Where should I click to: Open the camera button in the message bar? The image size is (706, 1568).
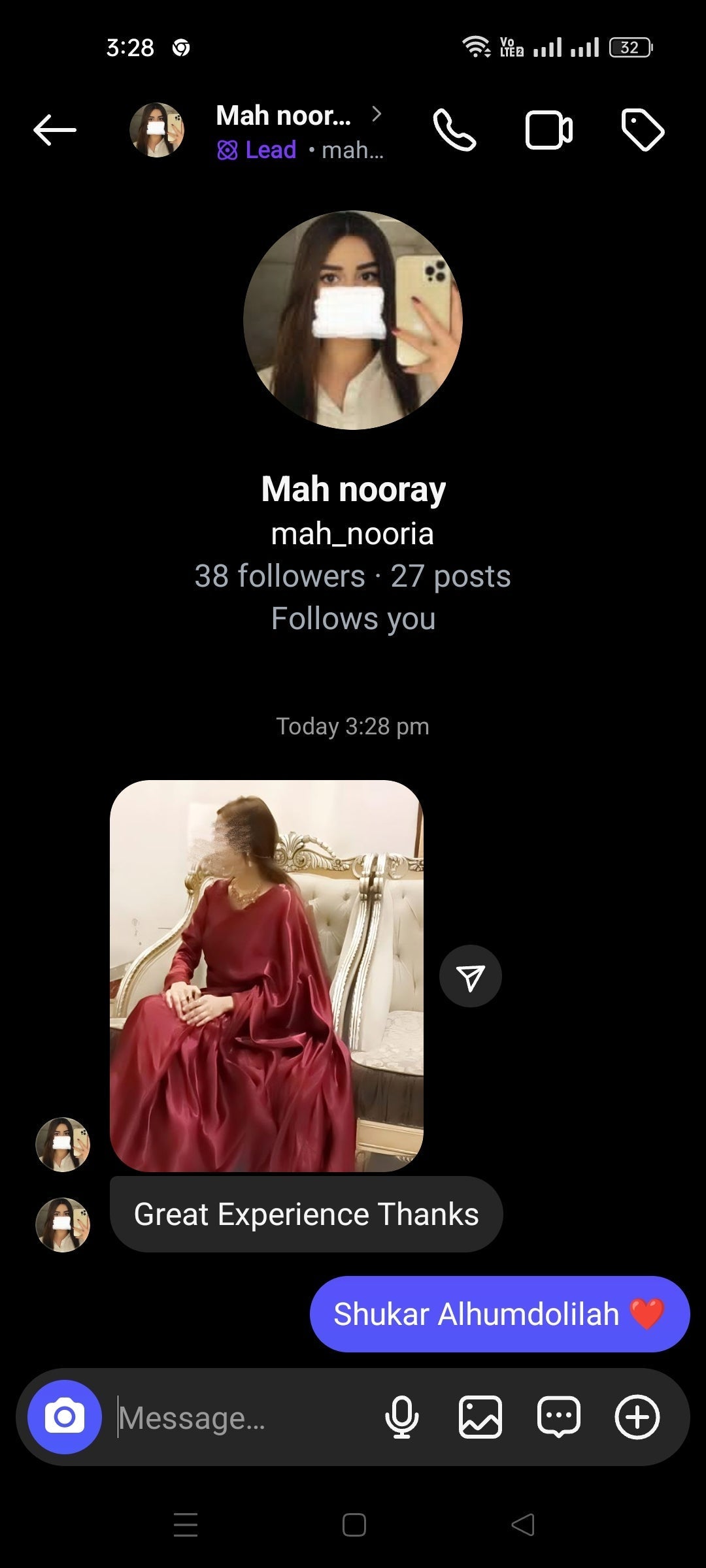(x=64, y=1417)
